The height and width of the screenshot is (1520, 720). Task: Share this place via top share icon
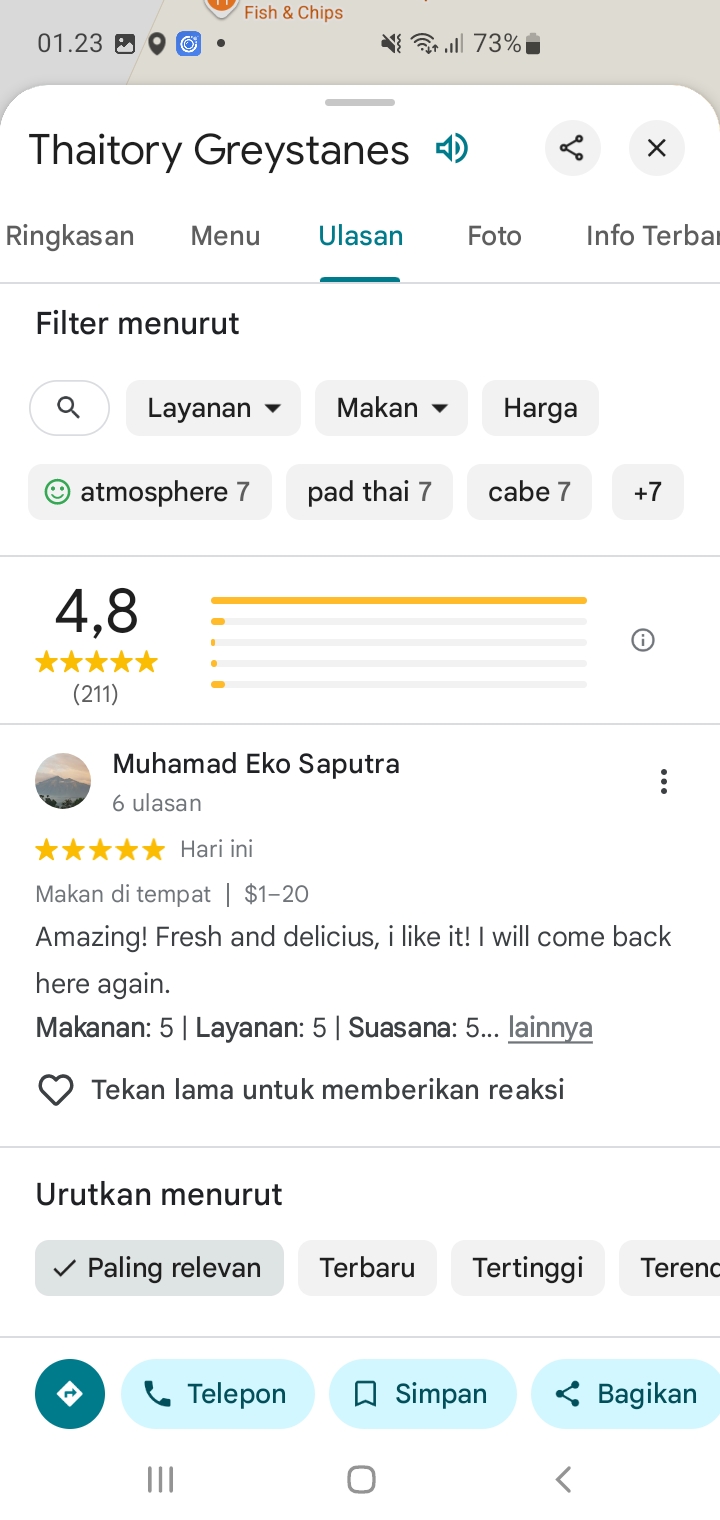(572, 148)
